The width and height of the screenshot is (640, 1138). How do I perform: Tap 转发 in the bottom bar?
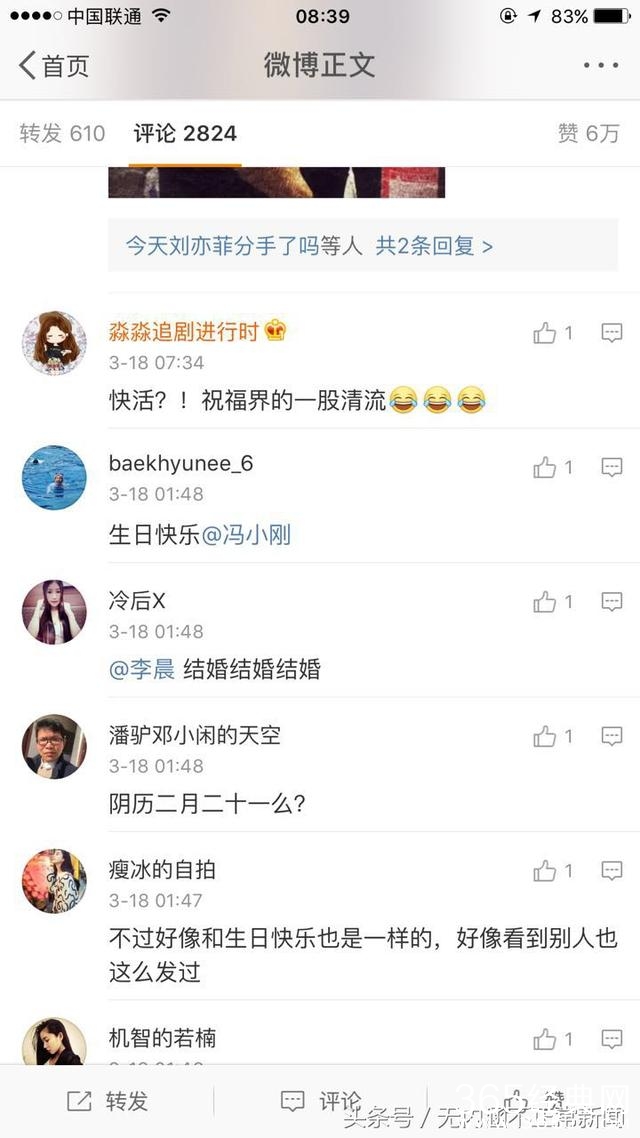click(x=107, y=1101)
